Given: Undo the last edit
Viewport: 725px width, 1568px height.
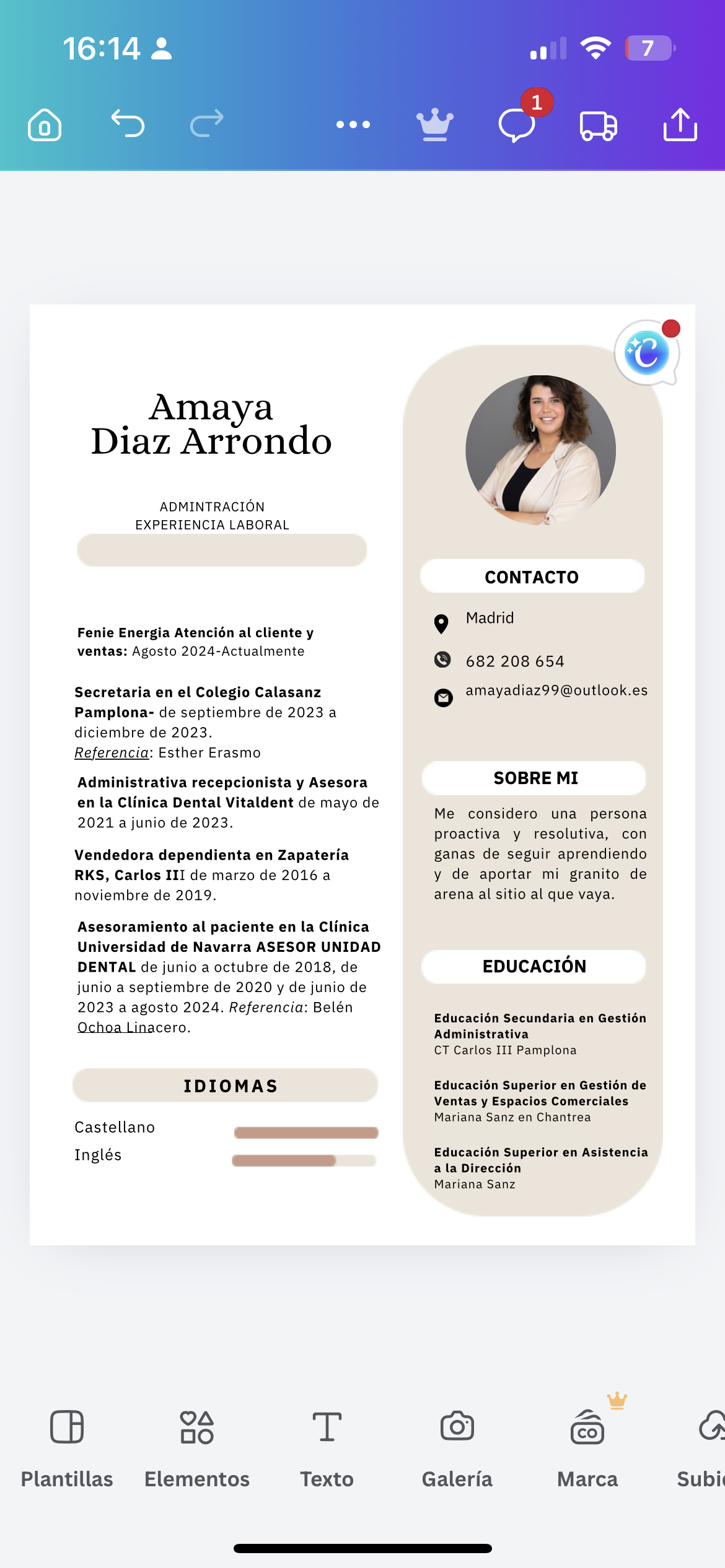Looking at the screenshot, I should (128, 123).
